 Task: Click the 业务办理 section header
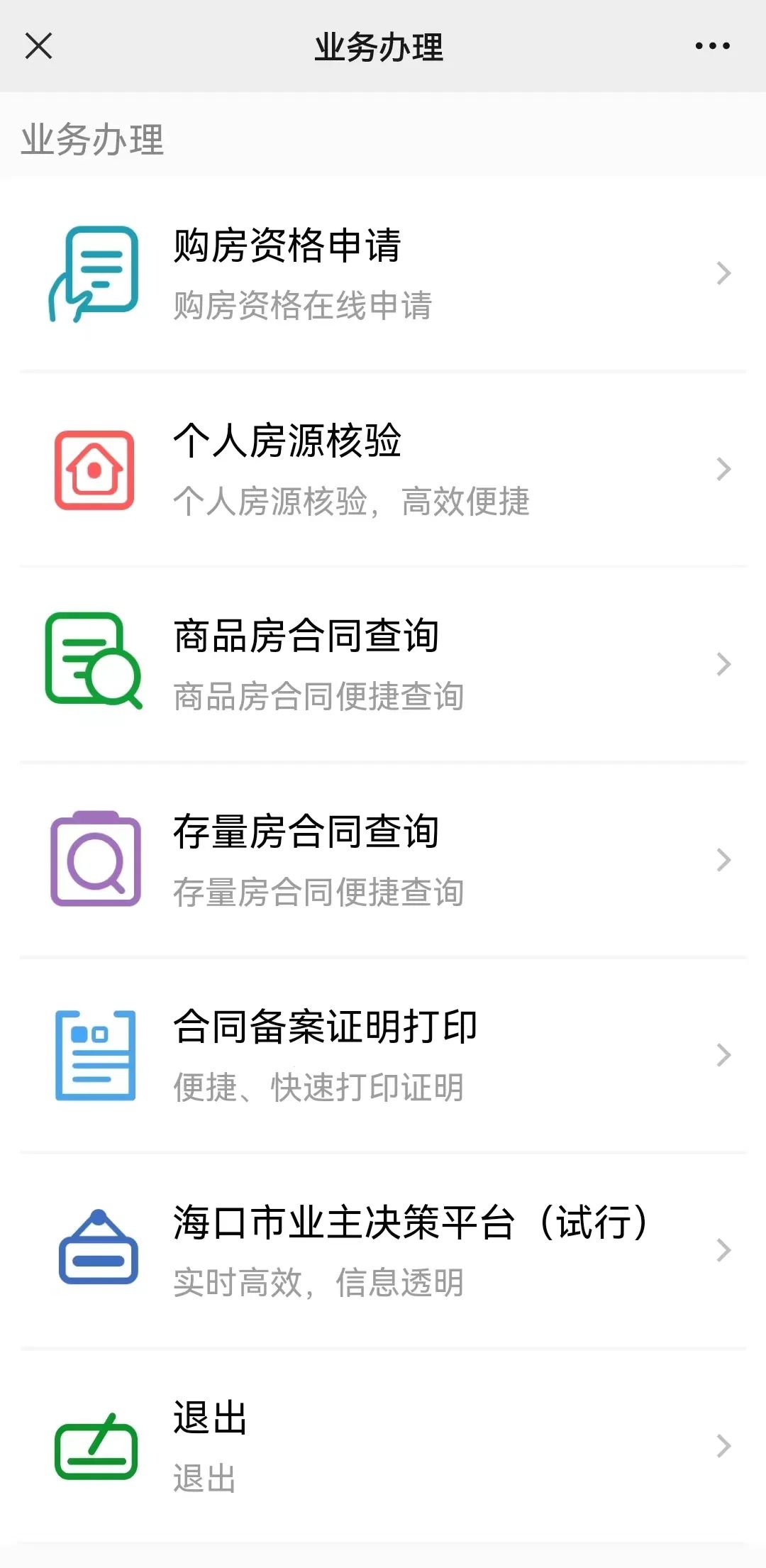[91, 140]
